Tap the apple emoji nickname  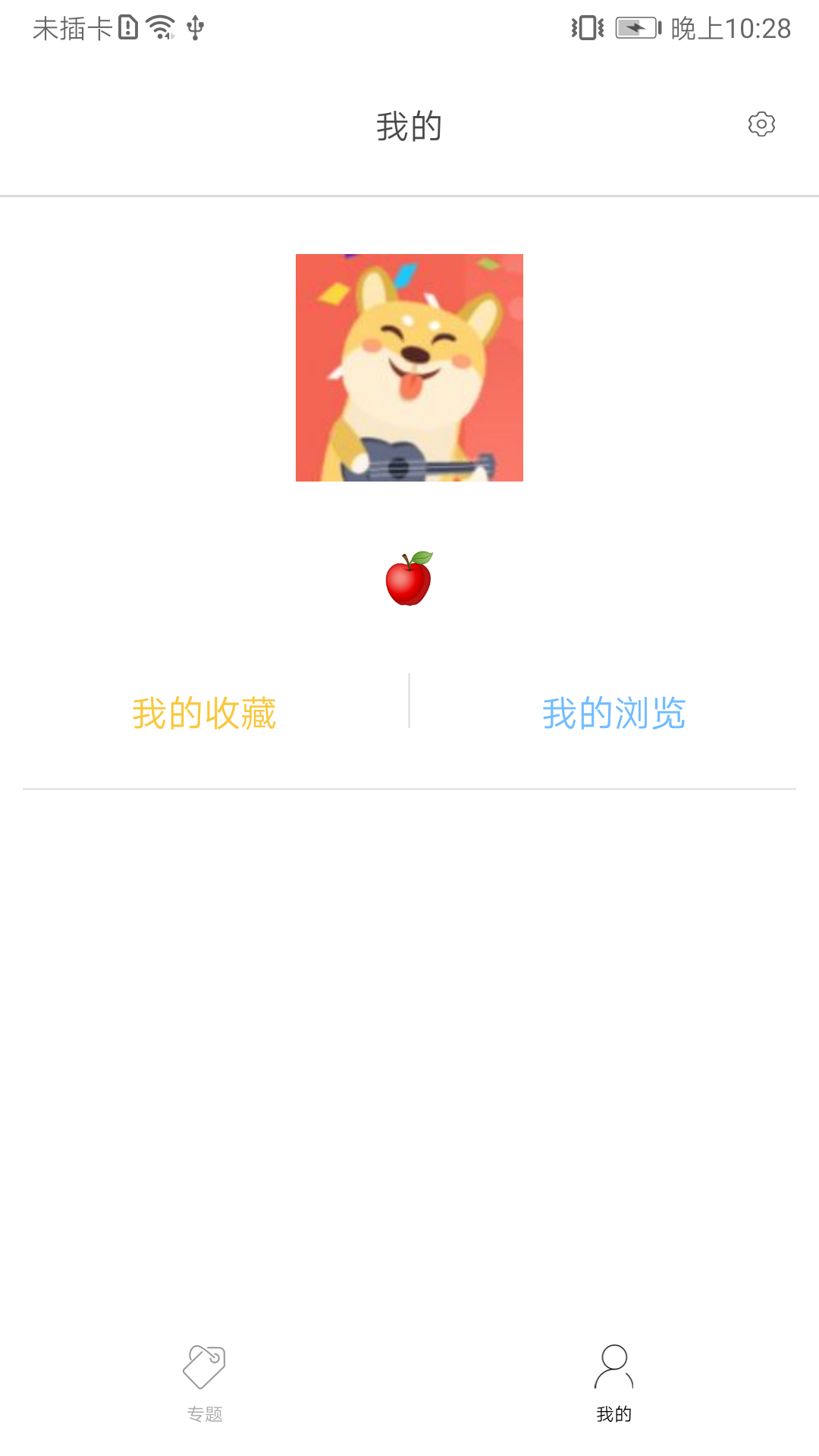[409, 580]
